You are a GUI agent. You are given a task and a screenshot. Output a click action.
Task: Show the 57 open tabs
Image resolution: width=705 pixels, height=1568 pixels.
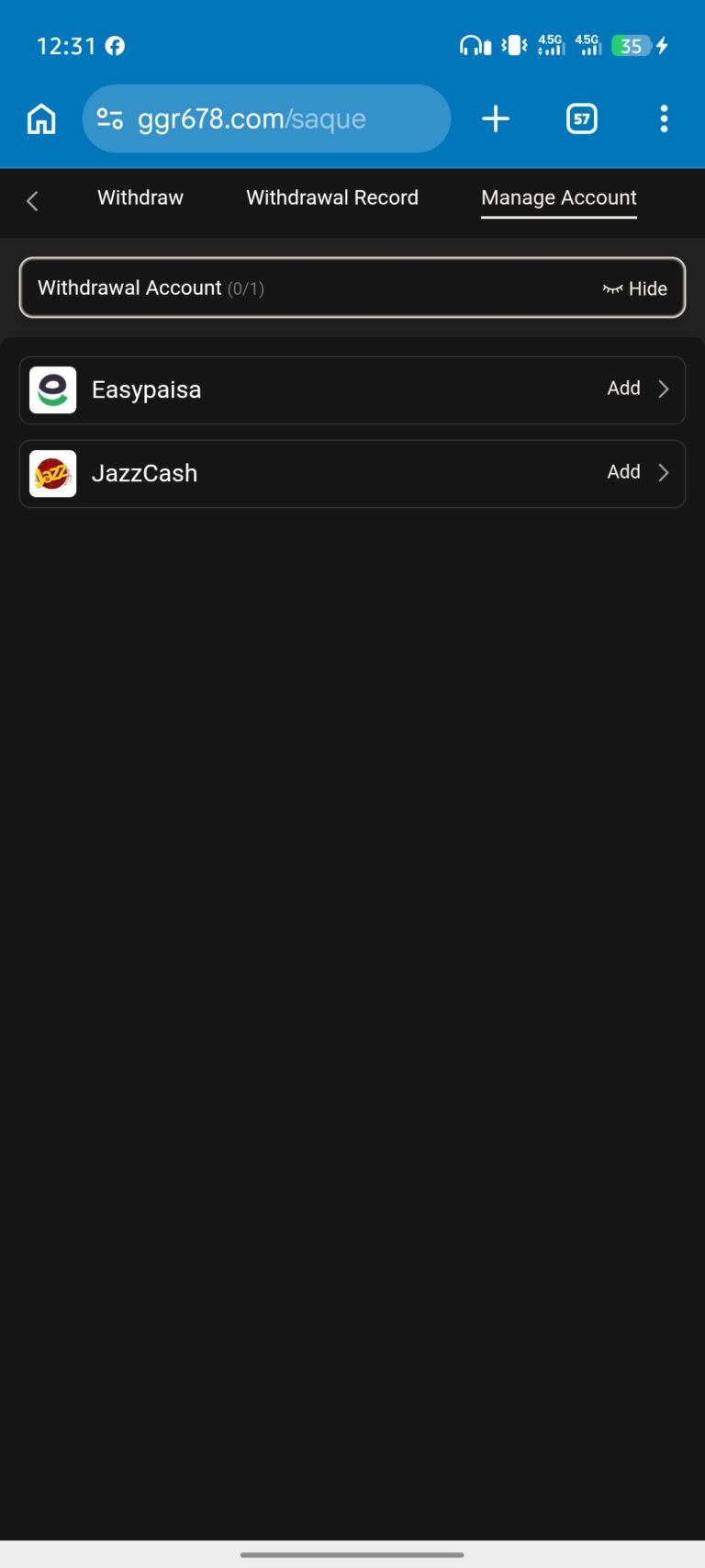coord(582,118)
